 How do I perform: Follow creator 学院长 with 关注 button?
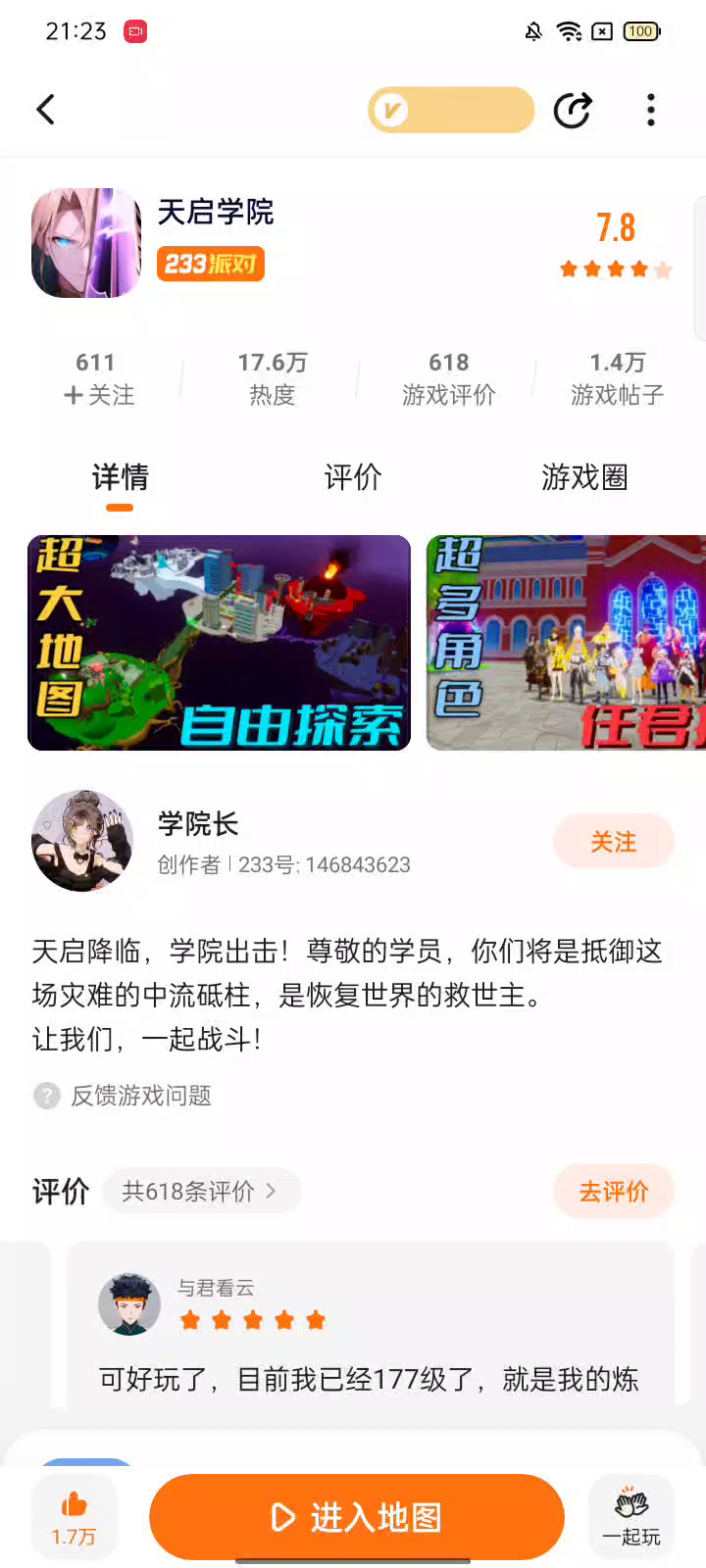613,842
